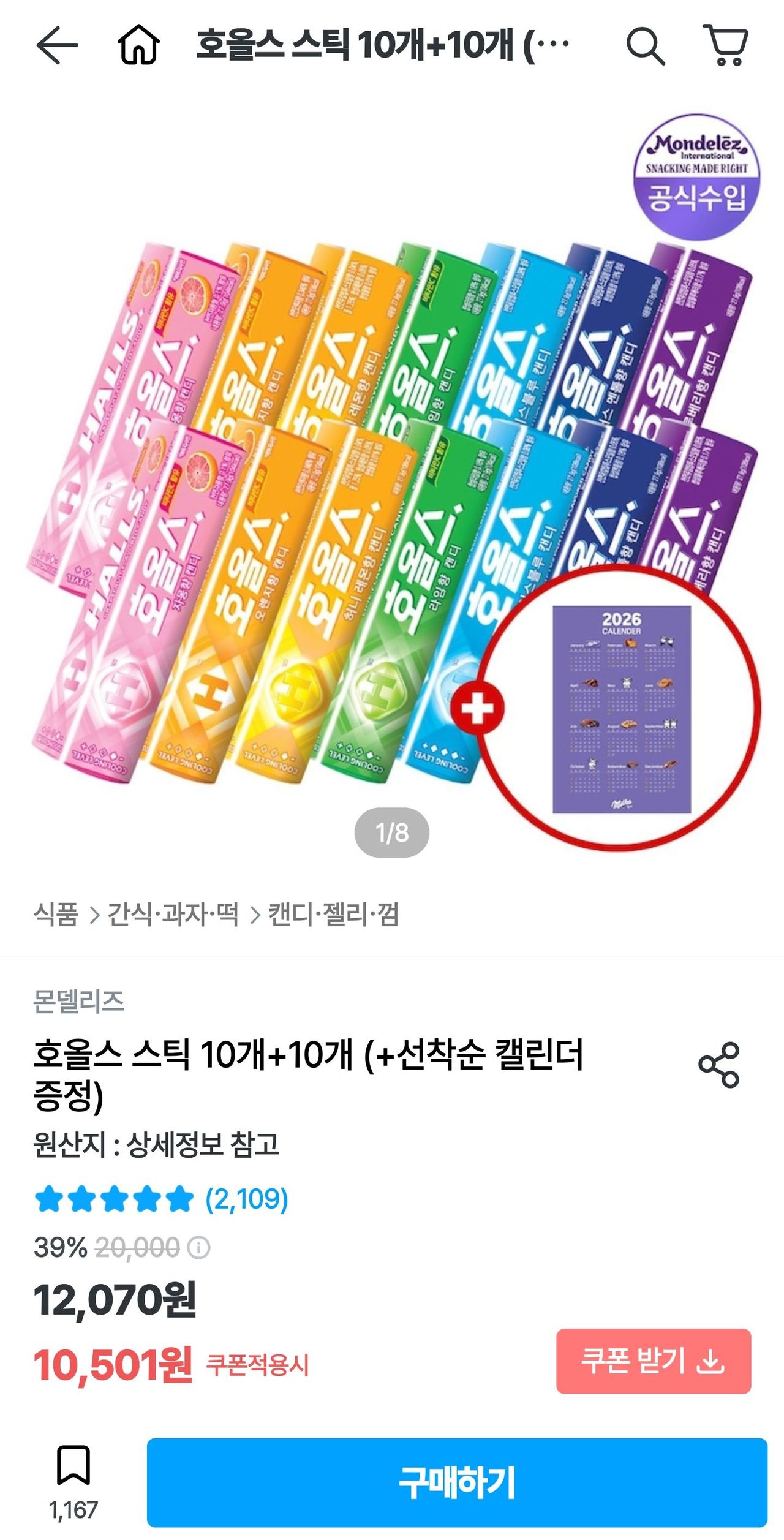Share this product
784x1540 pixels.
(x=719, y=1065)
